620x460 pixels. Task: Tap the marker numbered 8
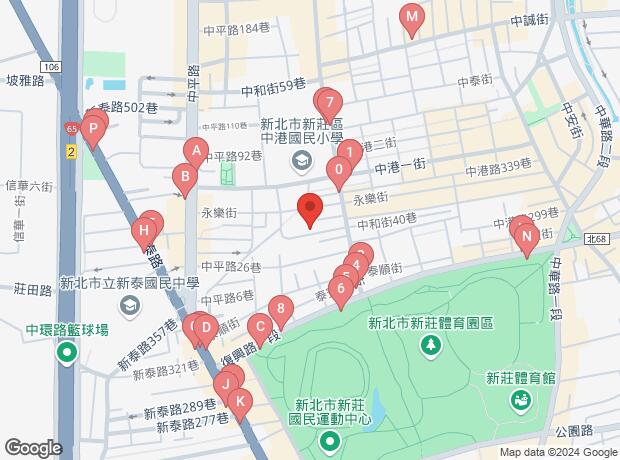tap(281, 311)
